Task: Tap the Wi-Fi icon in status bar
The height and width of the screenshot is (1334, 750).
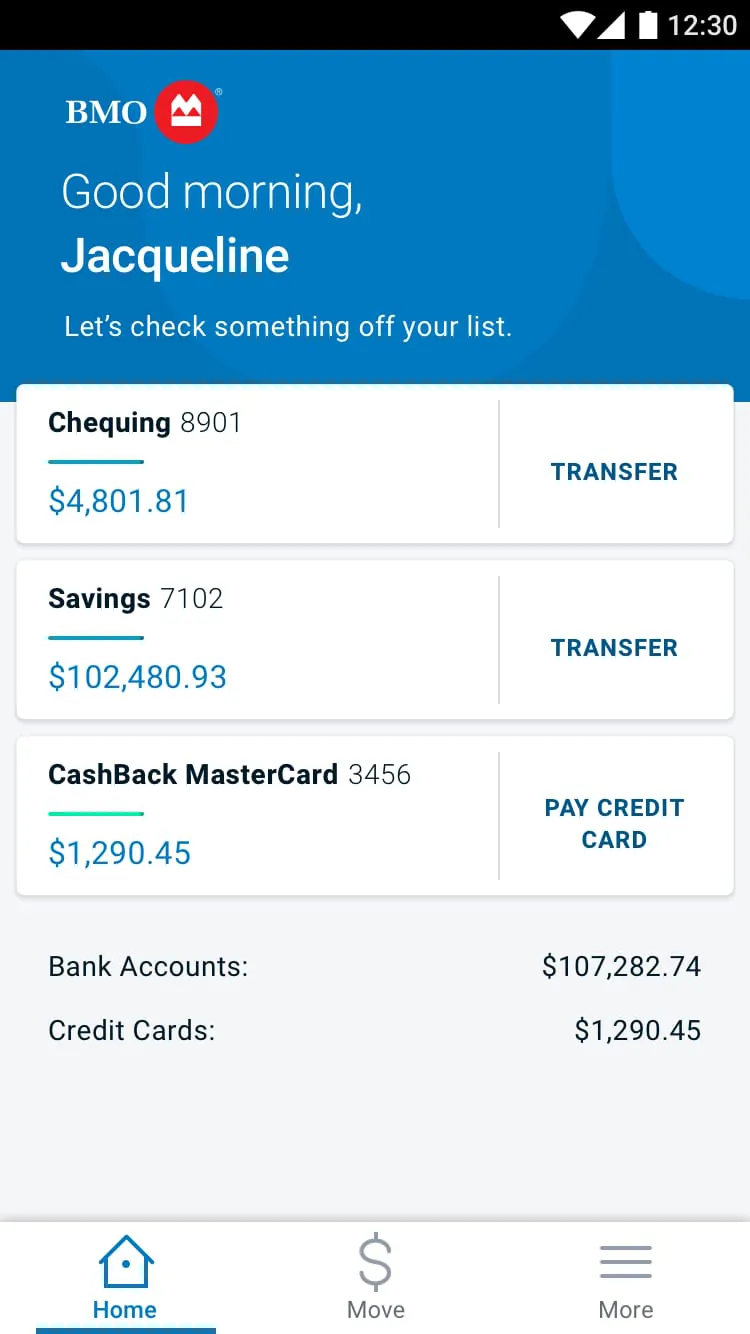Action: point(578,24)
